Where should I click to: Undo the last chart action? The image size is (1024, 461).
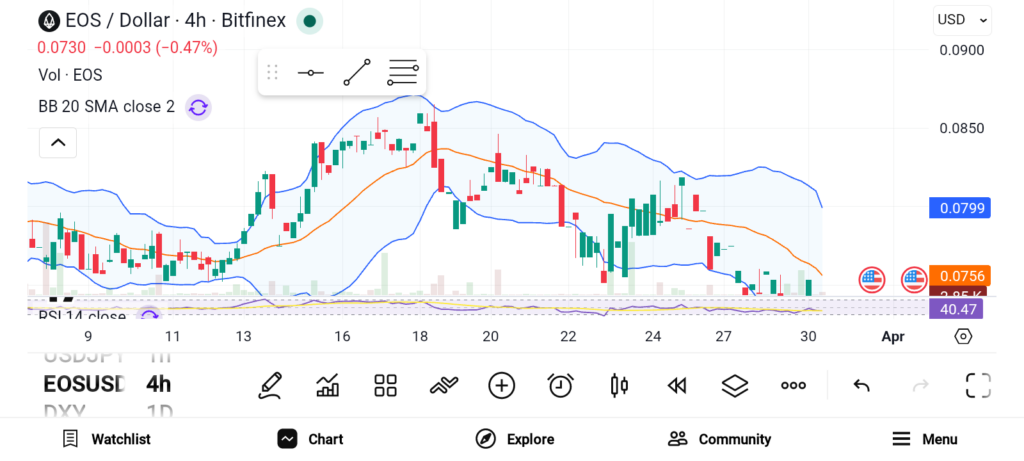(x=861, y=385)
